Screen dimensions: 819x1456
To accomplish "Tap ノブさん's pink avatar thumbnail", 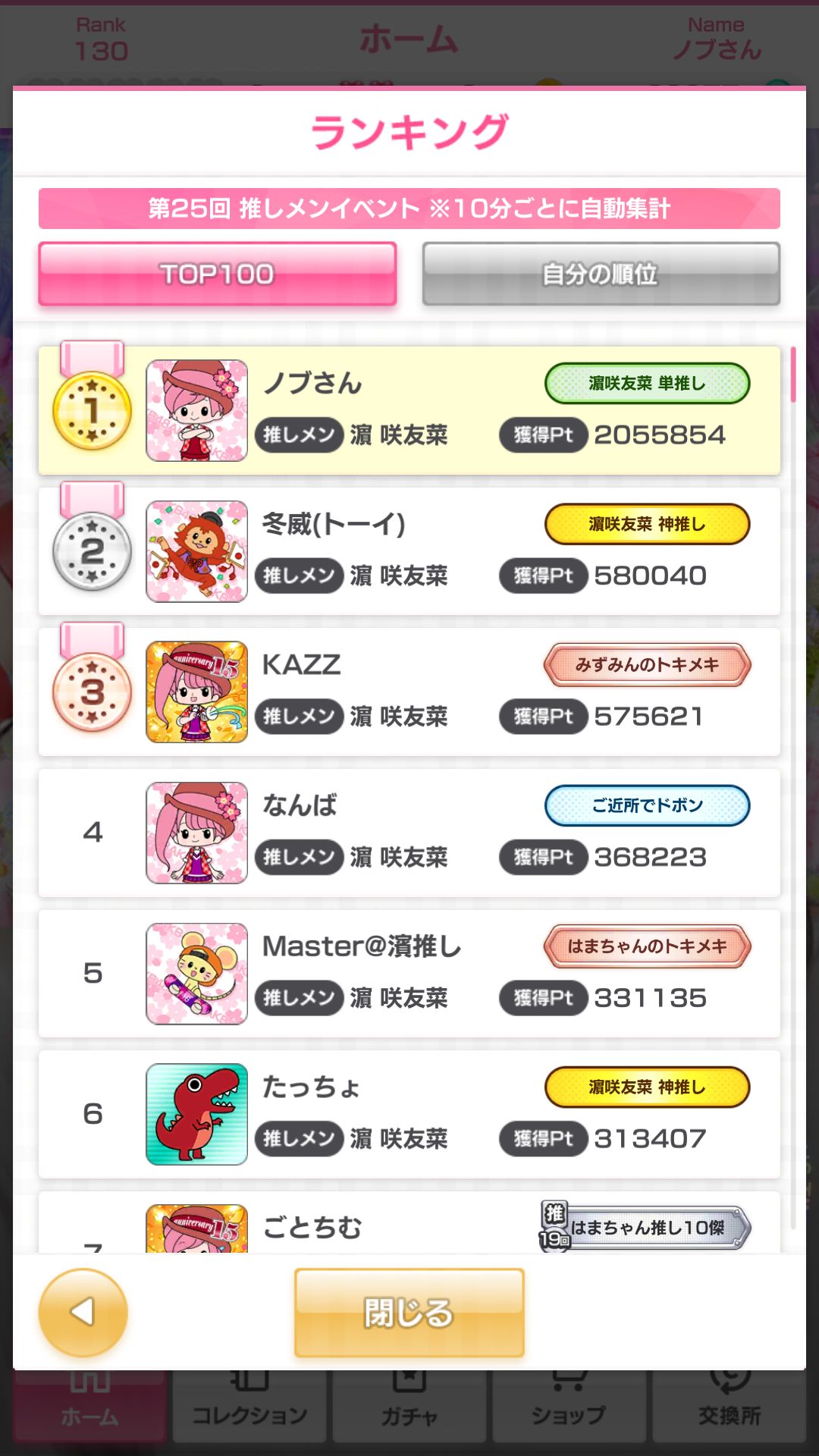I will [197, 409].
